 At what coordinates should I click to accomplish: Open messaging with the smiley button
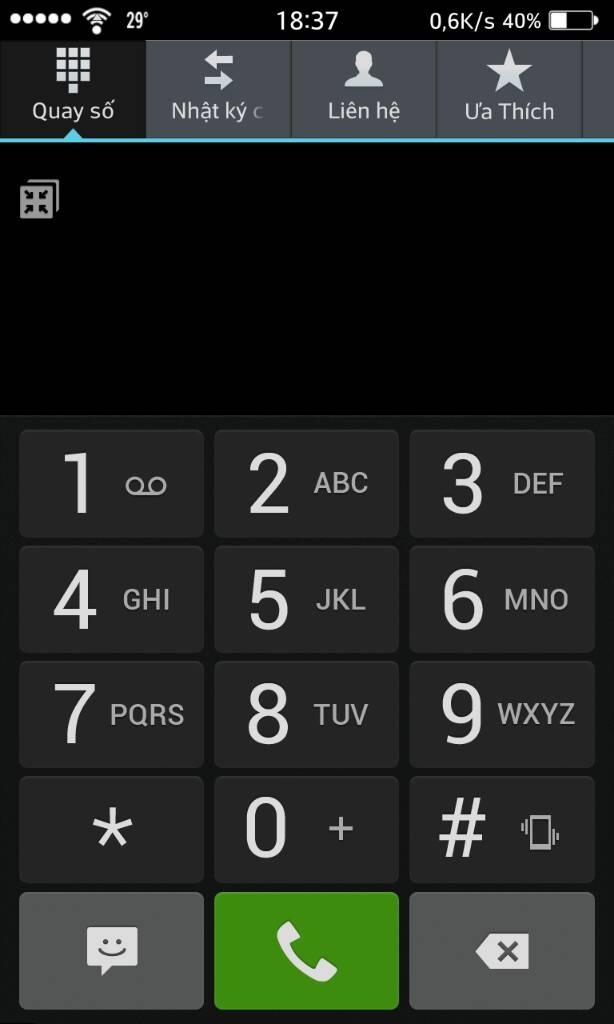[111, 950]
